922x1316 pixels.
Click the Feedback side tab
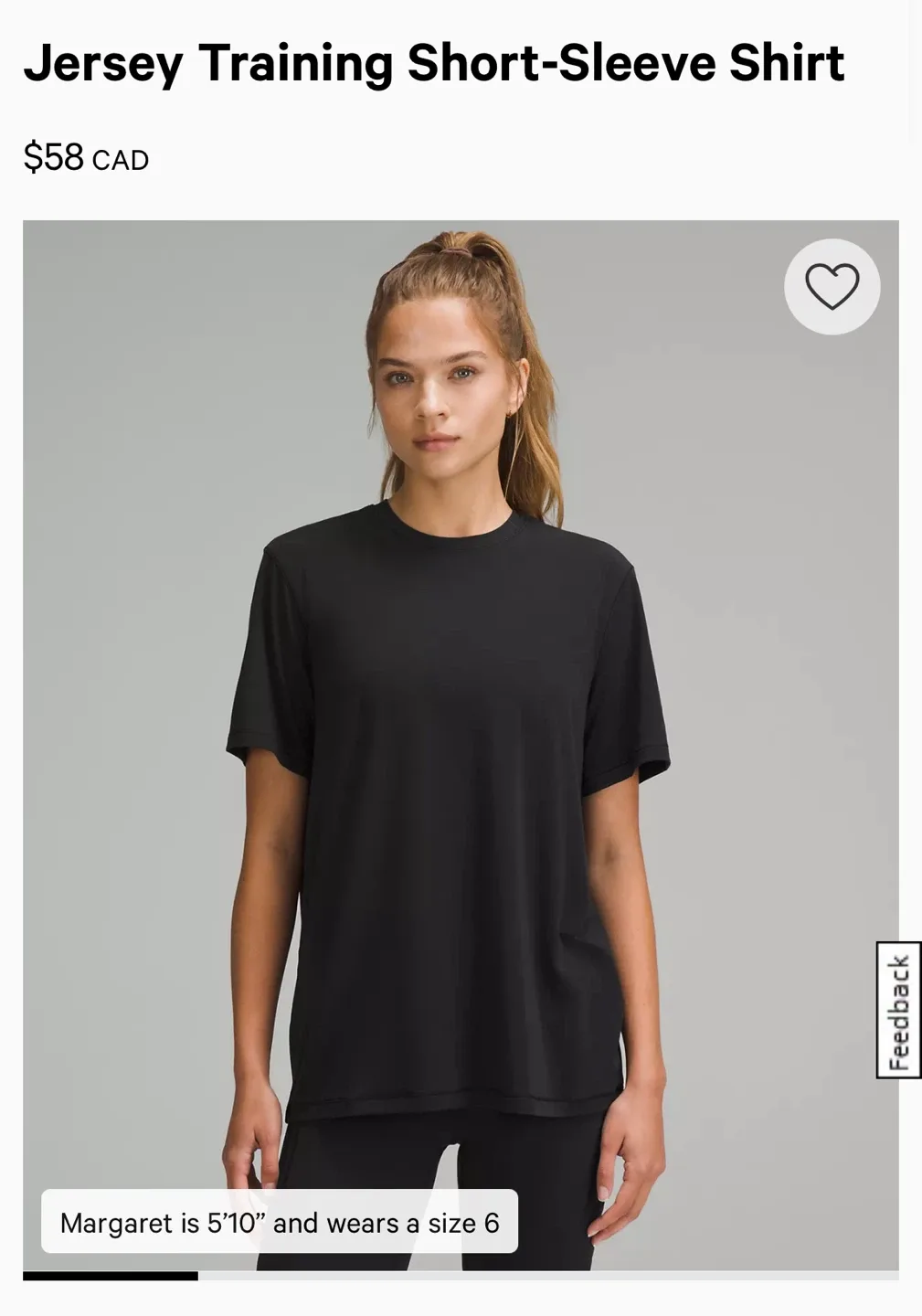[900, 1010]
